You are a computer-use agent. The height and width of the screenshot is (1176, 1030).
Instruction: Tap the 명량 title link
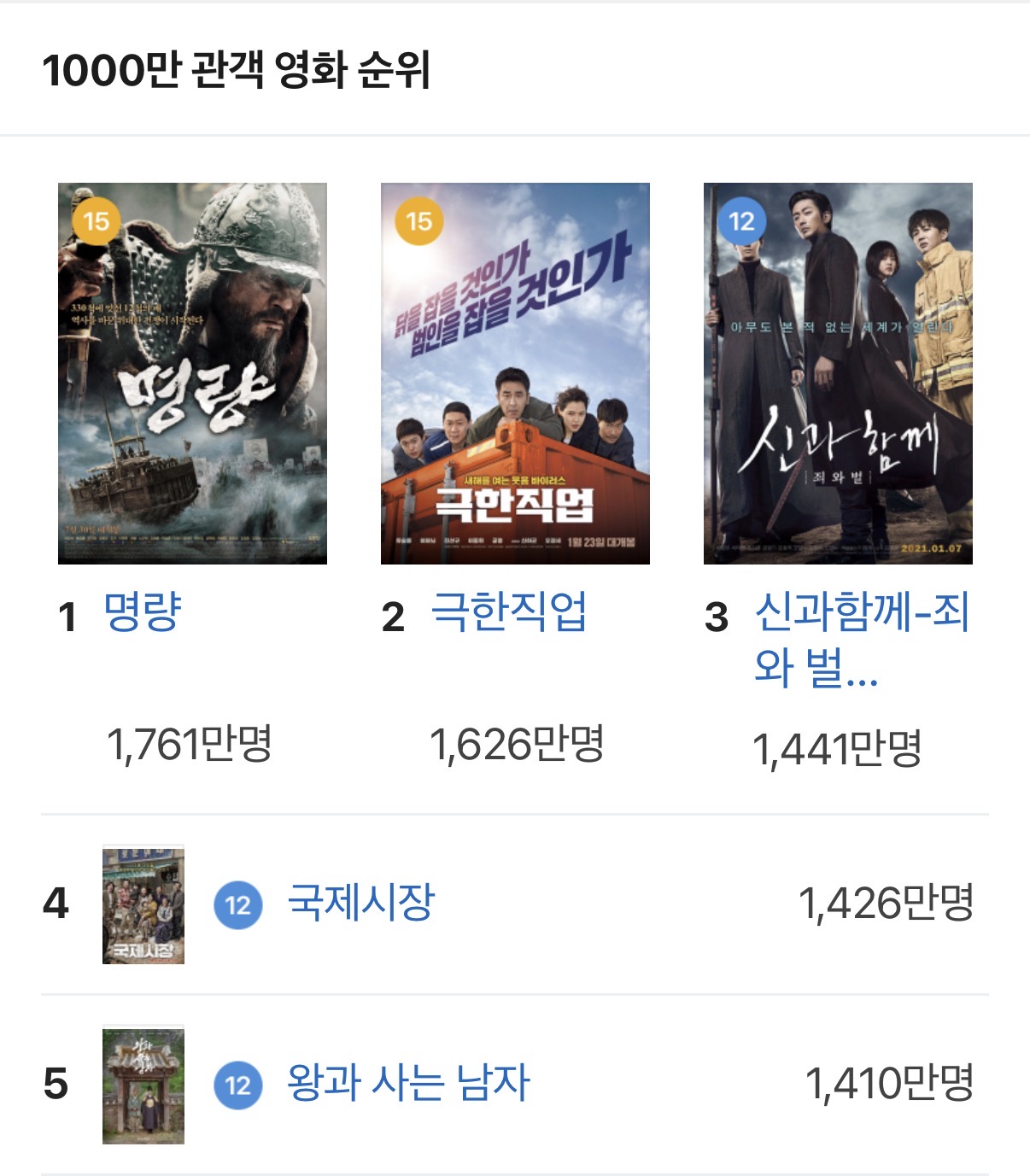coord(143,612)
